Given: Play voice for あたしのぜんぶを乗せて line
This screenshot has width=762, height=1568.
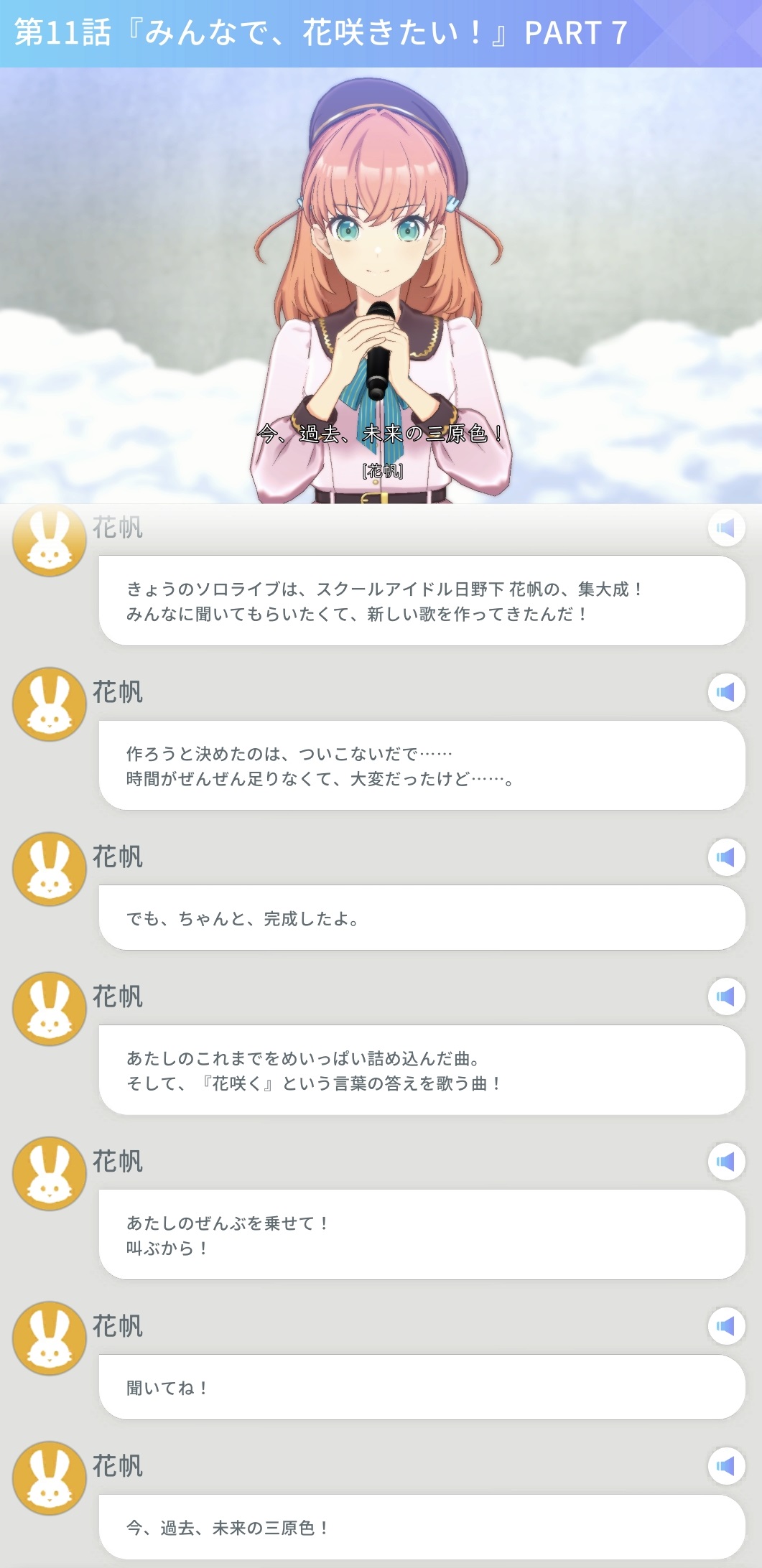Looking at the screenshot, I should coord(726,1162).
